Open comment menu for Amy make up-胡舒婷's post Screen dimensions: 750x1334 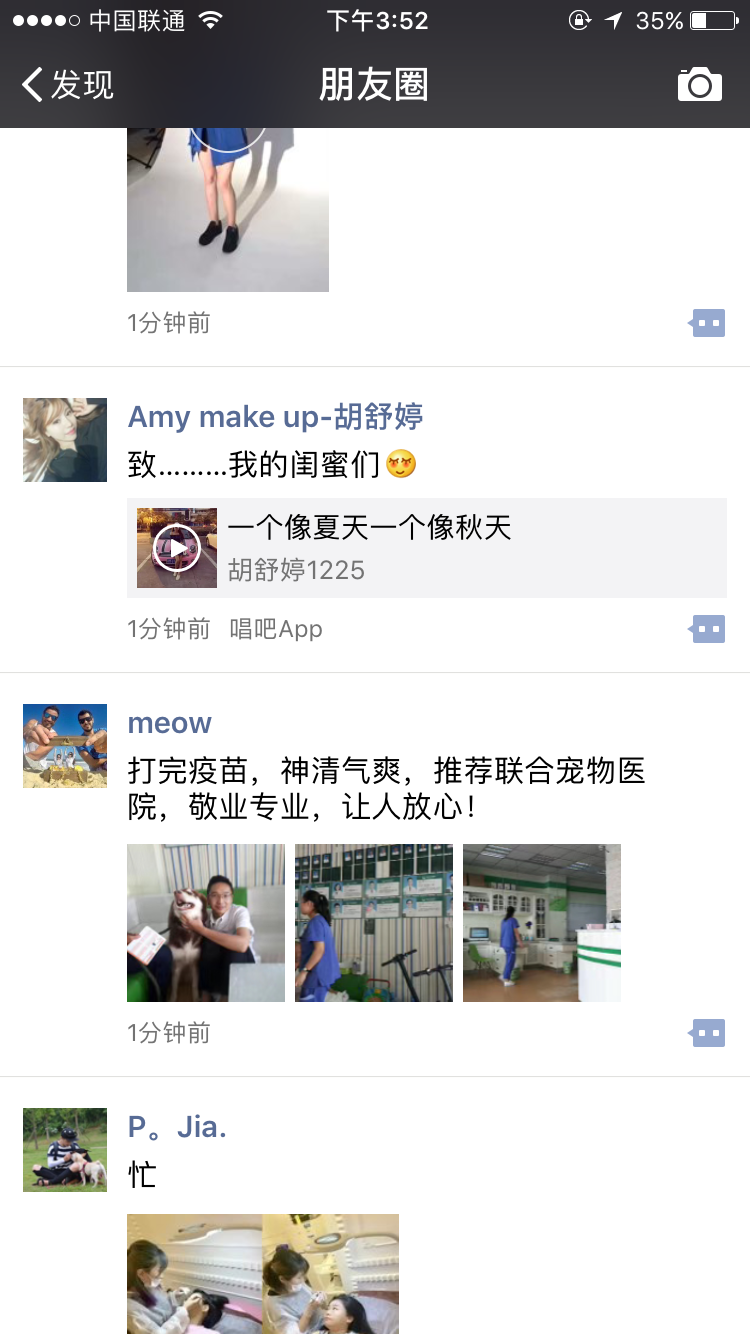pos(708,629)
